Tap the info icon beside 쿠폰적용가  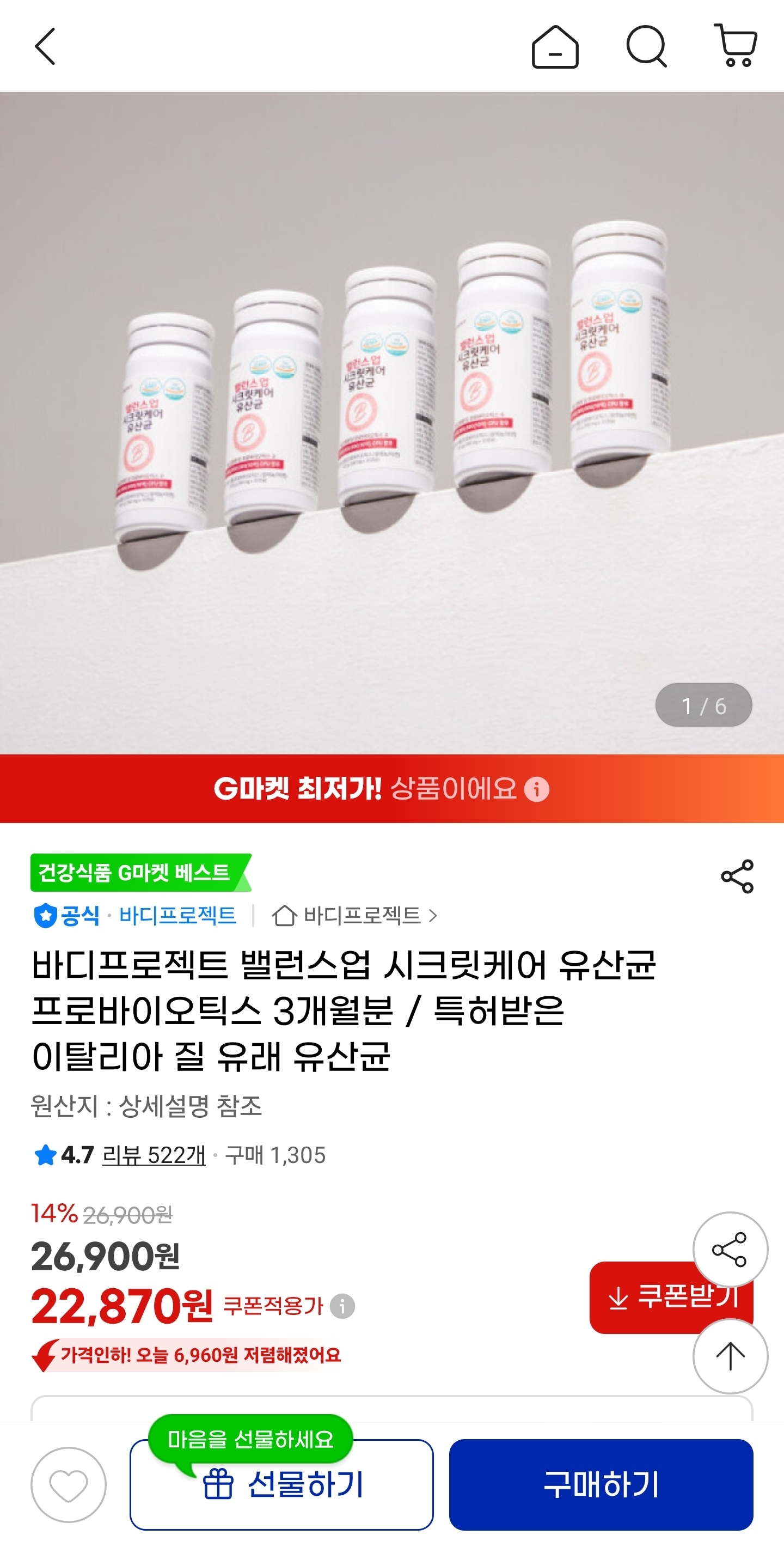(x=342, y=1306)
